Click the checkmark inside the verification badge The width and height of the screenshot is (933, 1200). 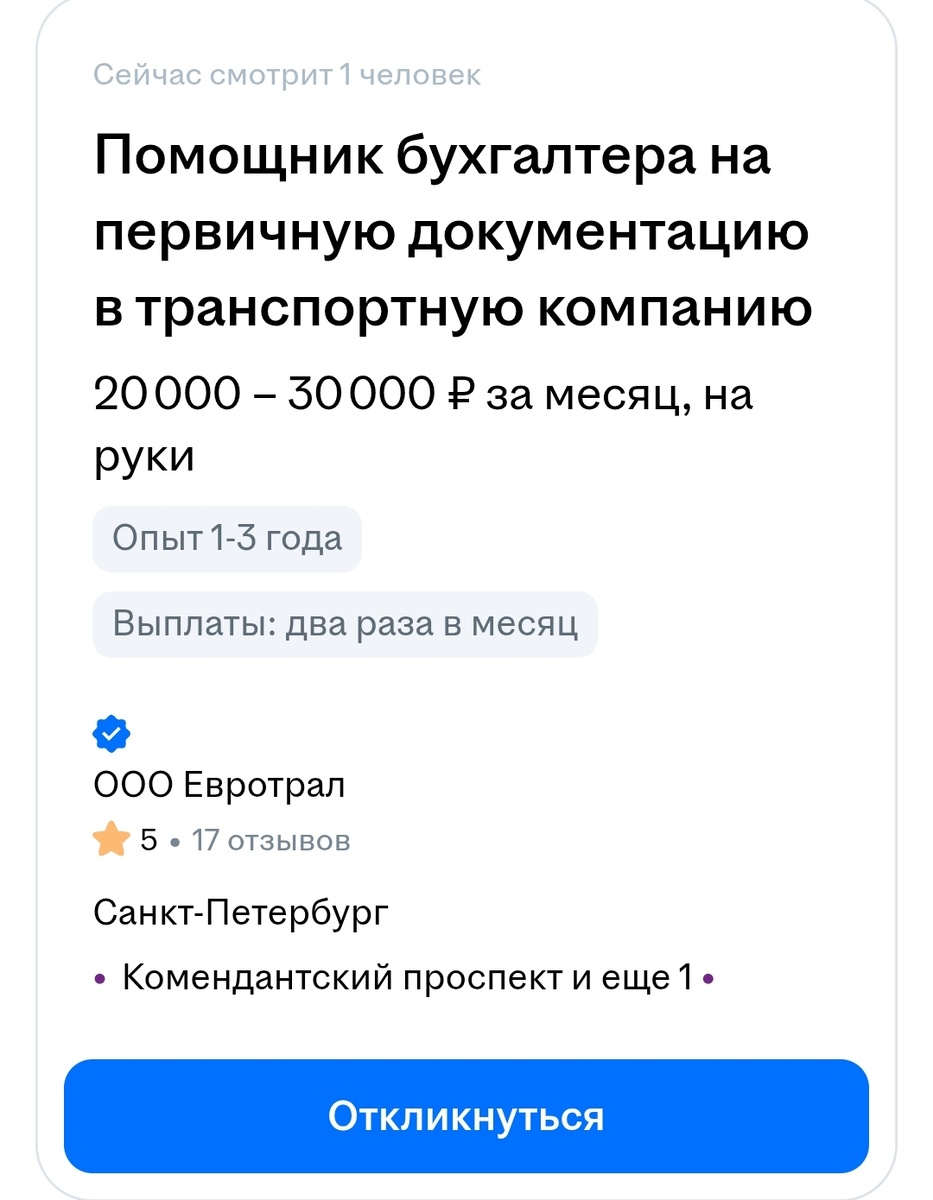(111, 733)
